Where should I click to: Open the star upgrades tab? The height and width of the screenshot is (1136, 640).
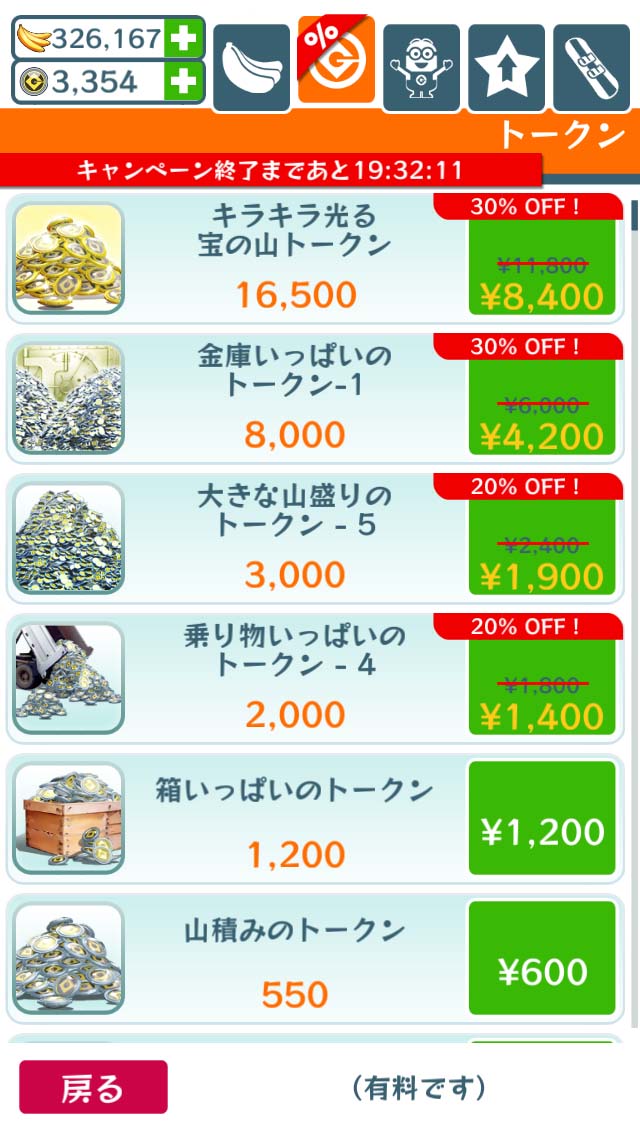(x=506, y=67)
